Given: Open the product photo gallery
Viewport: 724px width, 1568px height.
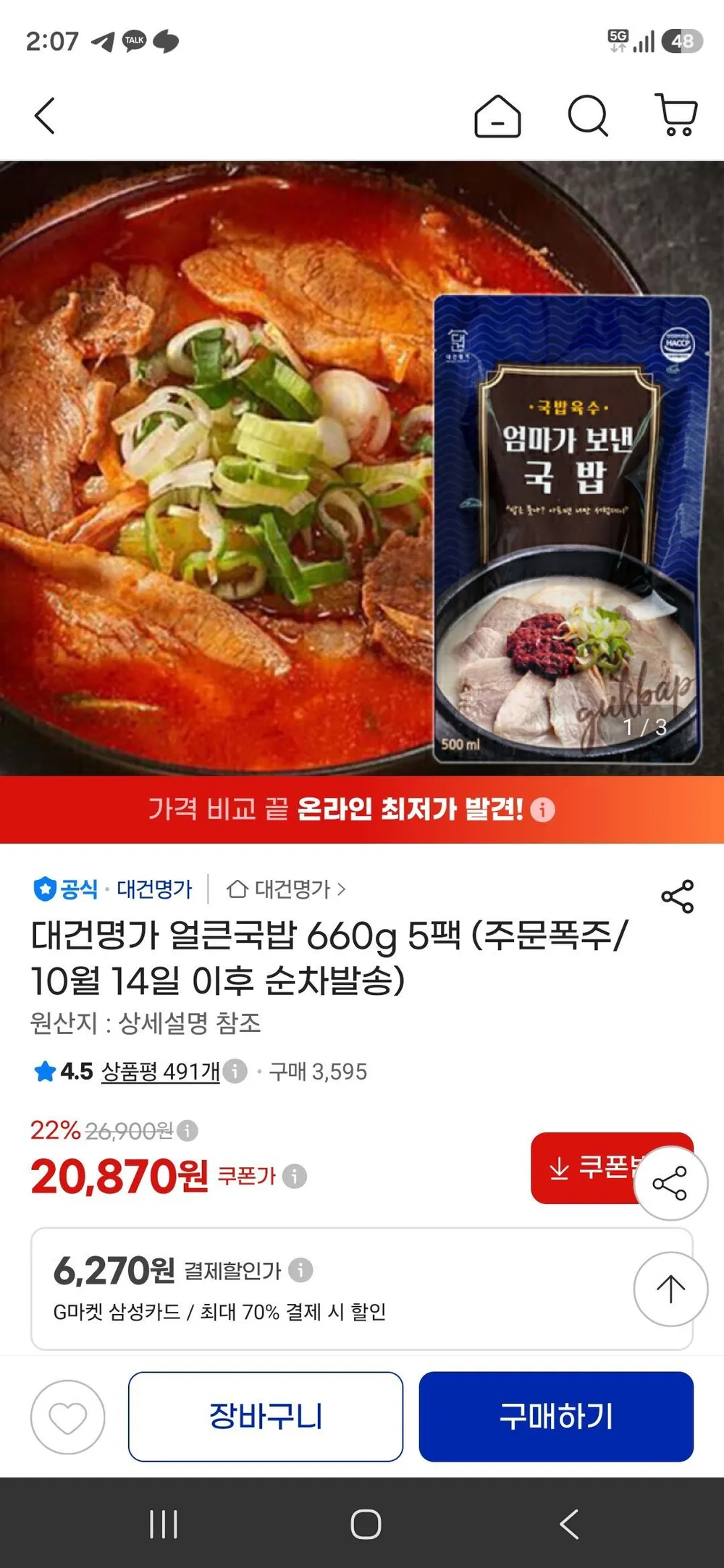Looking at the screenshot, I should click(362, 467).
